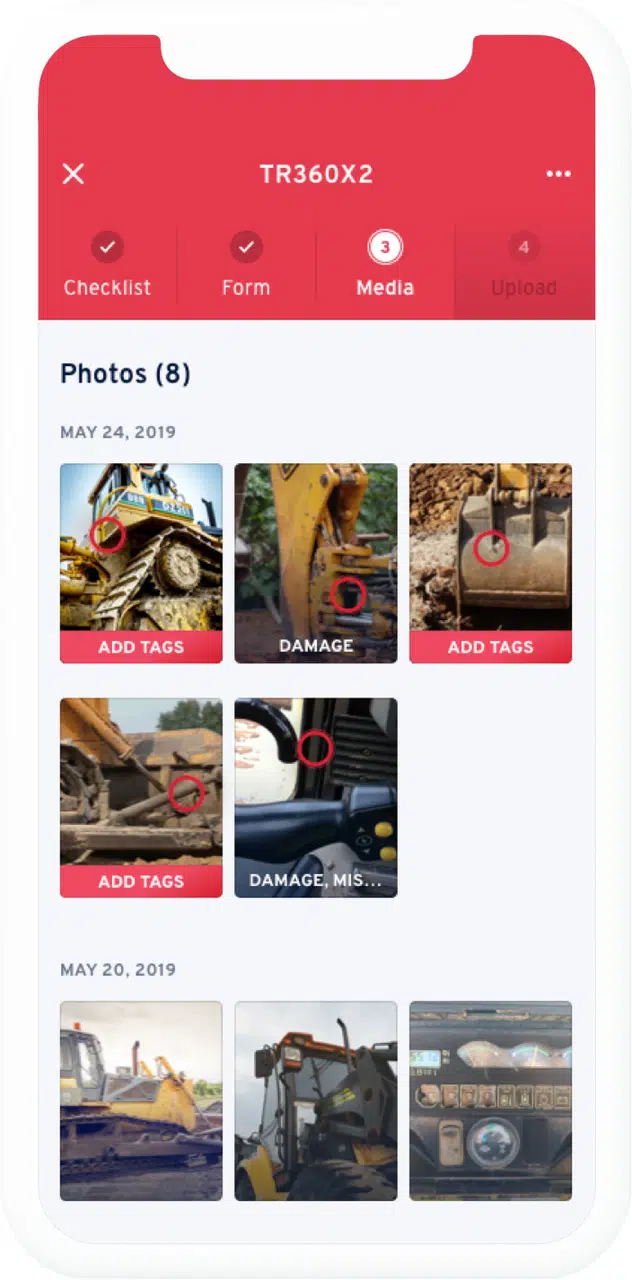Open the May 20 tractor cab photo

[x=316, y=1100]
